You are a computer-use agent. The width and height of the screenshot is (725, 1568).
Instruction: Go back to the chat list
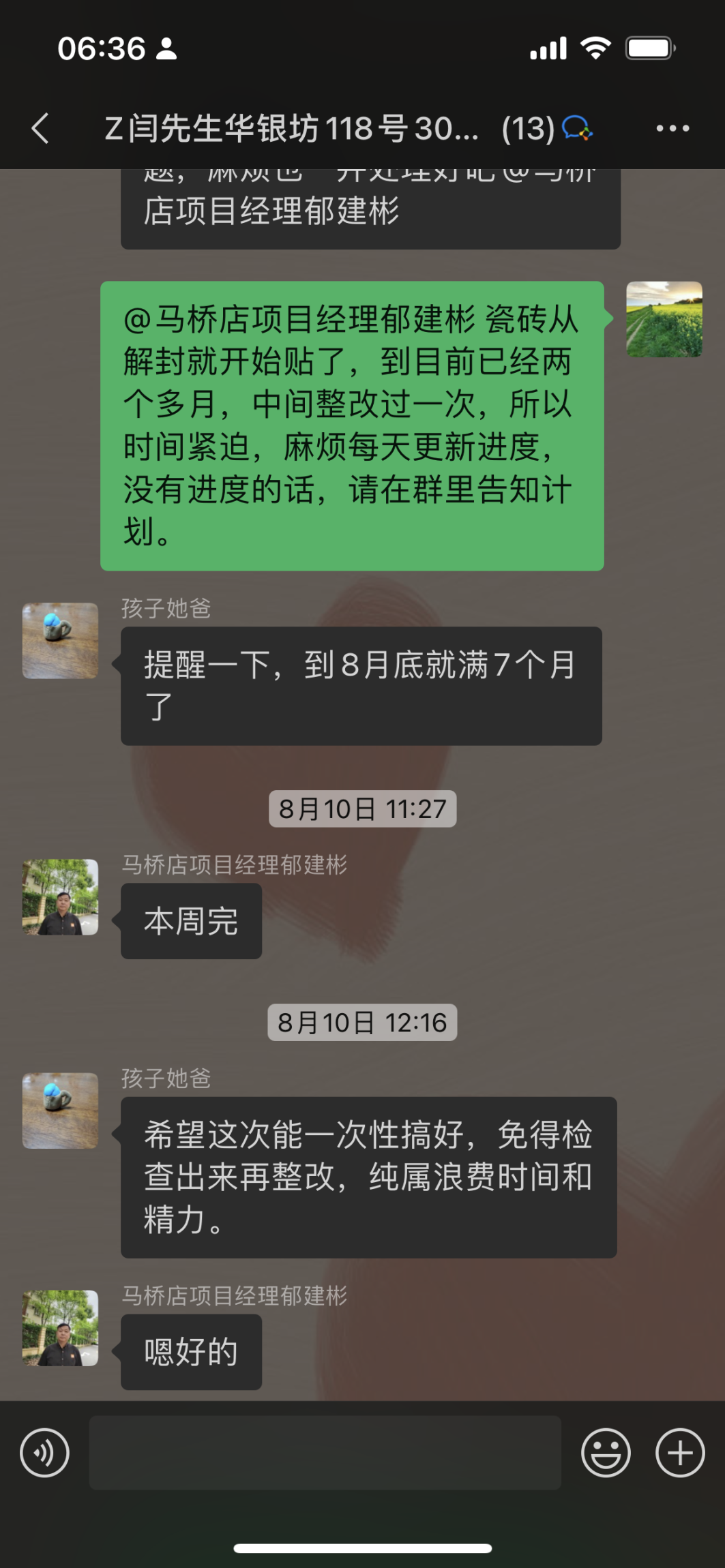tap(41, 128)
